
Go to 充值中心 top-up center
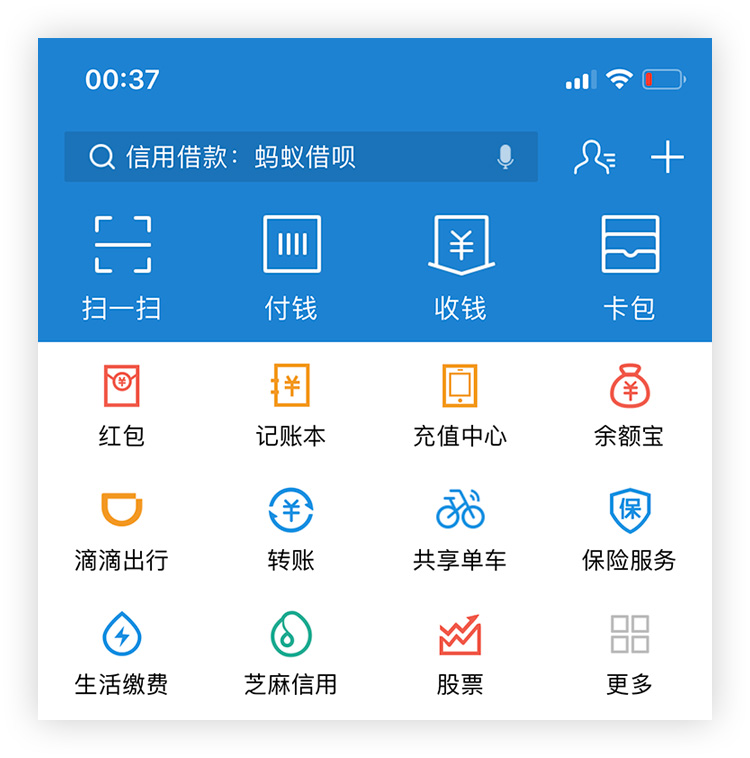point(460,406)
